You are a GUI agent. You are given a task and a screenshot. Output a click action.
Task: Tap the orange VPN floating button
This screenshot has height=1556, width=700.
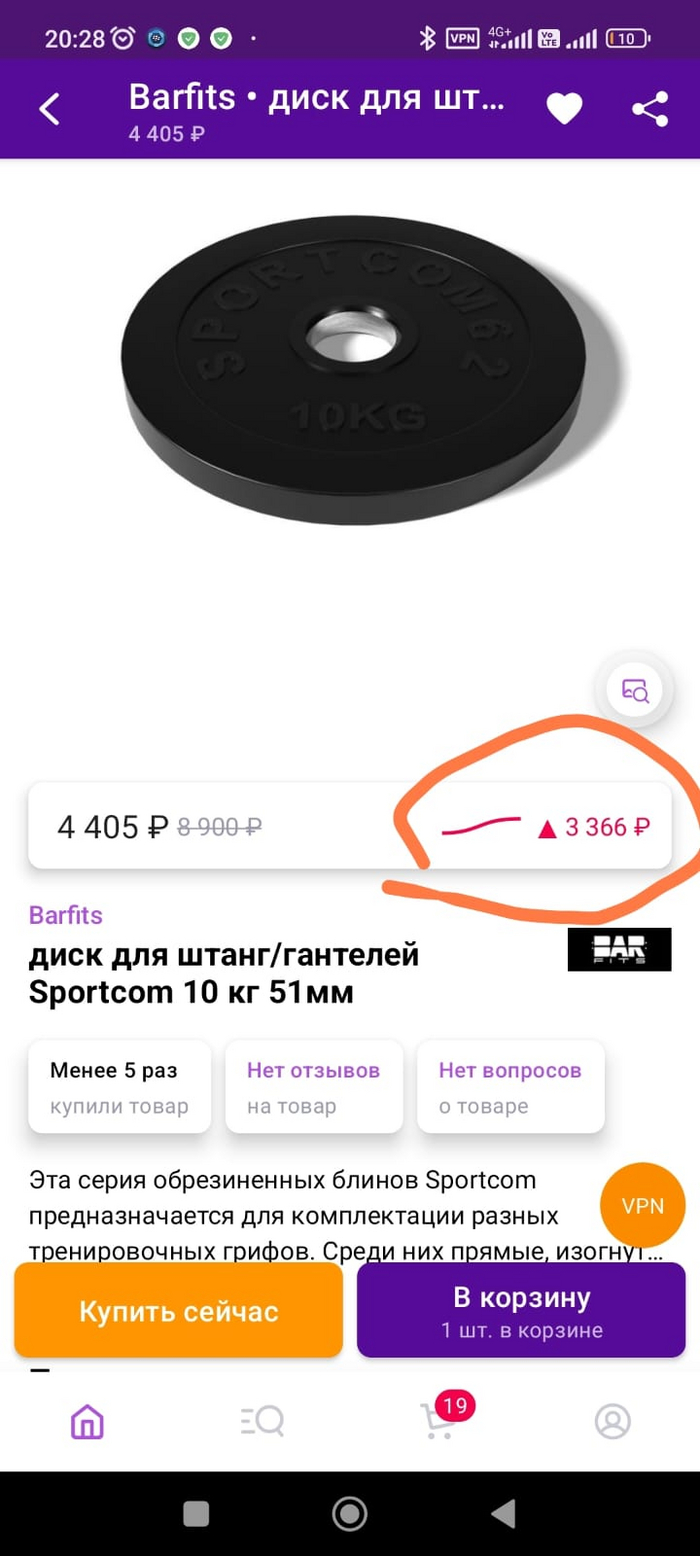(x=642, y=1205)
